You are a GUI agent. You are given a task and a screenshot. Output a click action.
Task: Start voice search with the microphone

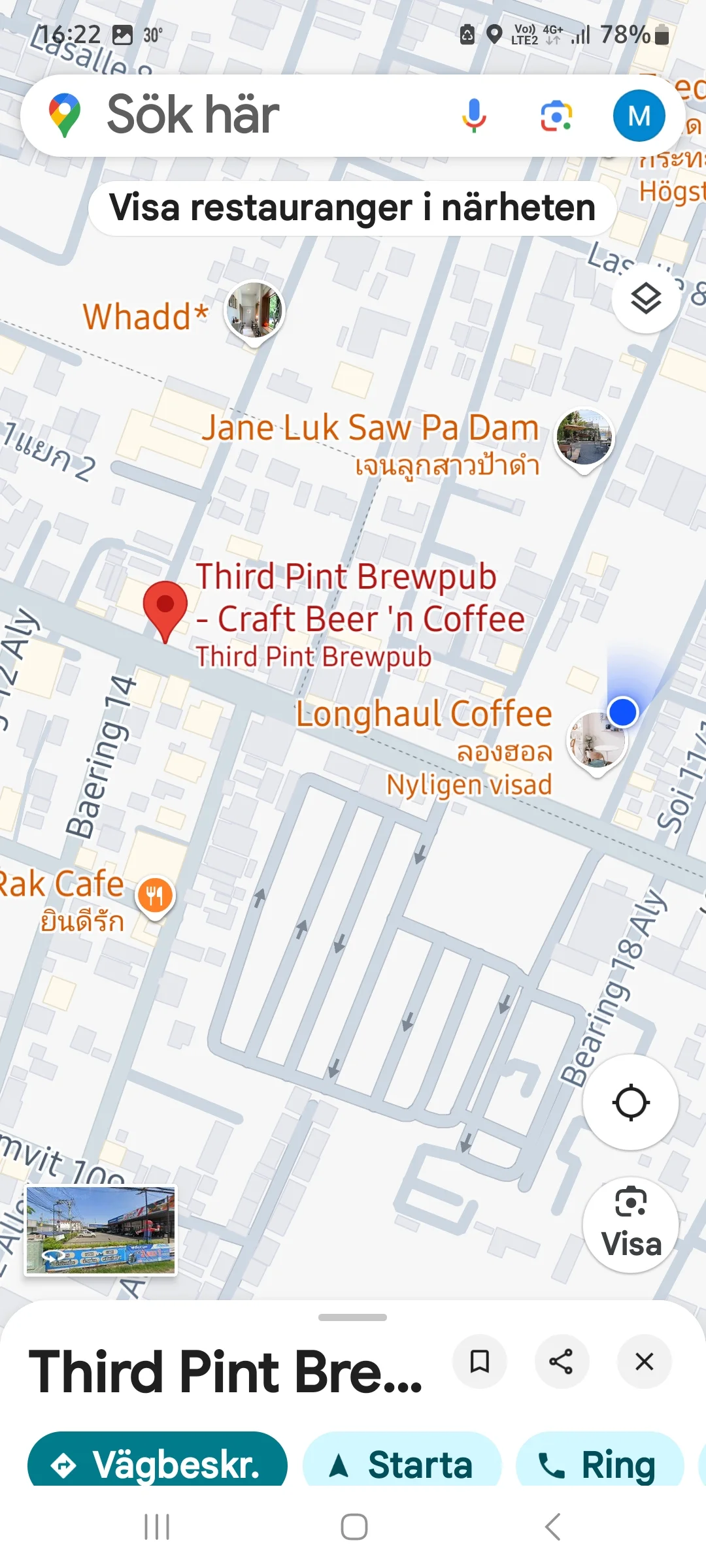tap(474, 116)
